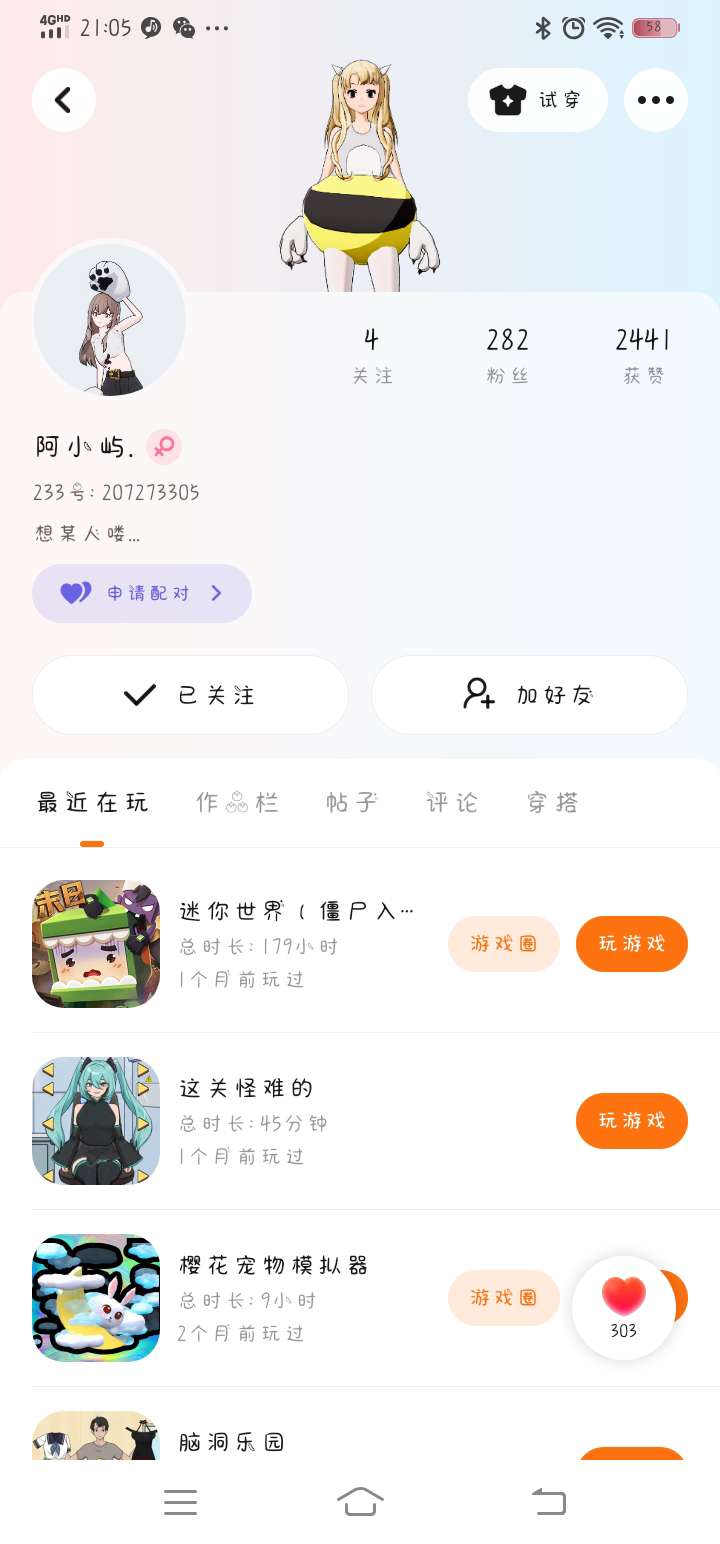Tap the 试穿 try-on button
720x1544 pixels.
click(x=538, y=100)
